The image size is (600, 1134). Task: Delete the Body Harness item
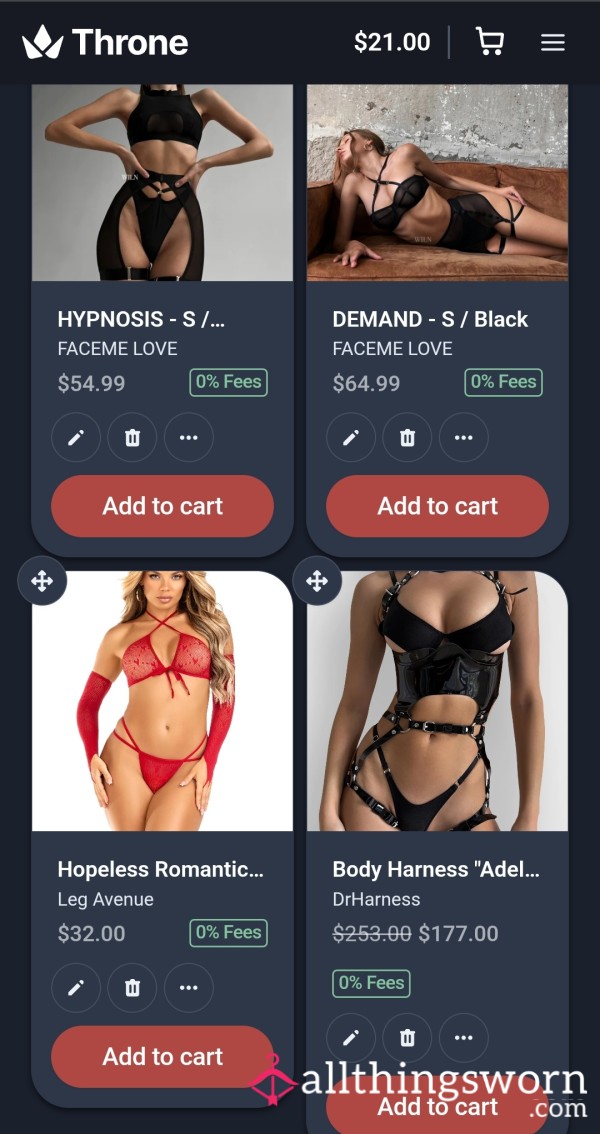coord(407,1039)
